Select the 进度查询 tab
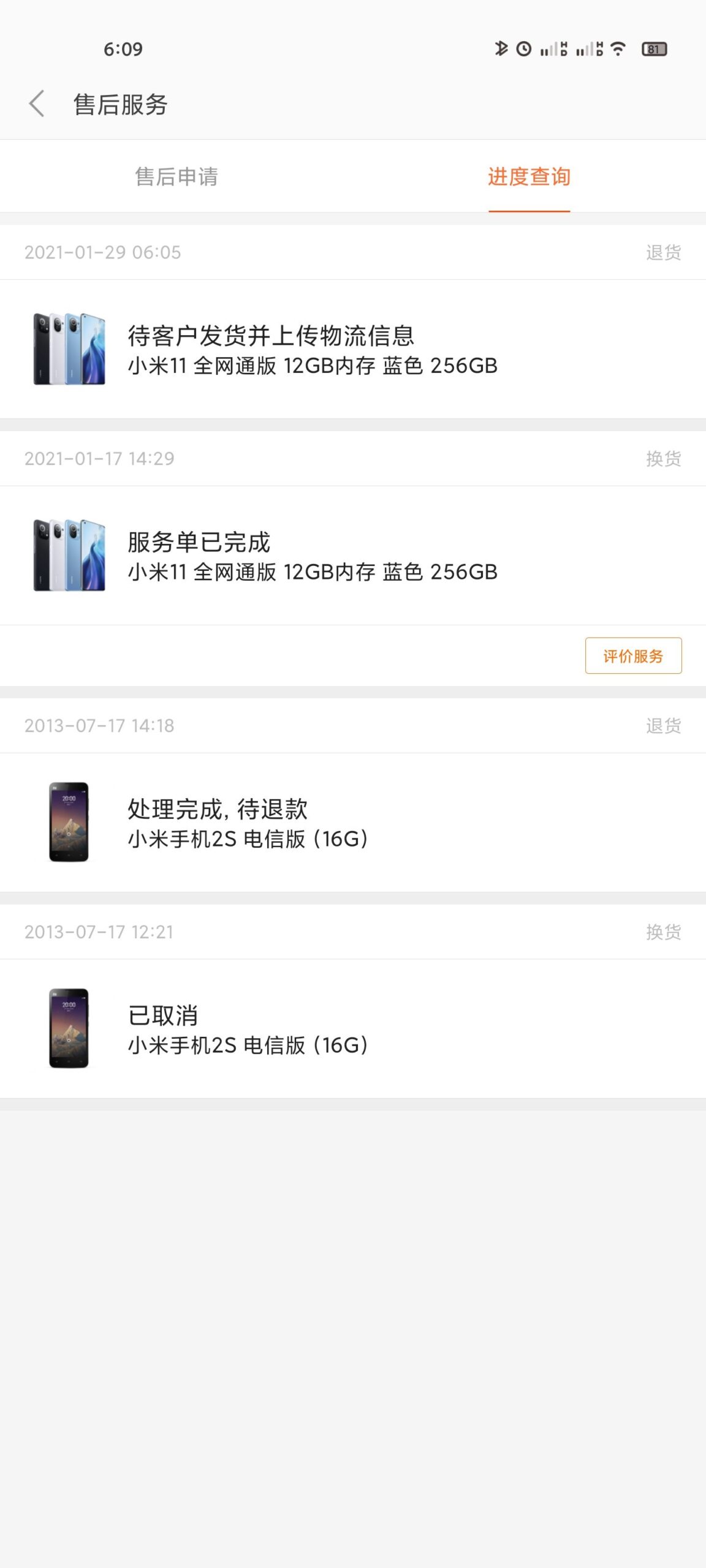Image resolution: width=706 pixels, height=1568 pixels. [x=529, y=176]
